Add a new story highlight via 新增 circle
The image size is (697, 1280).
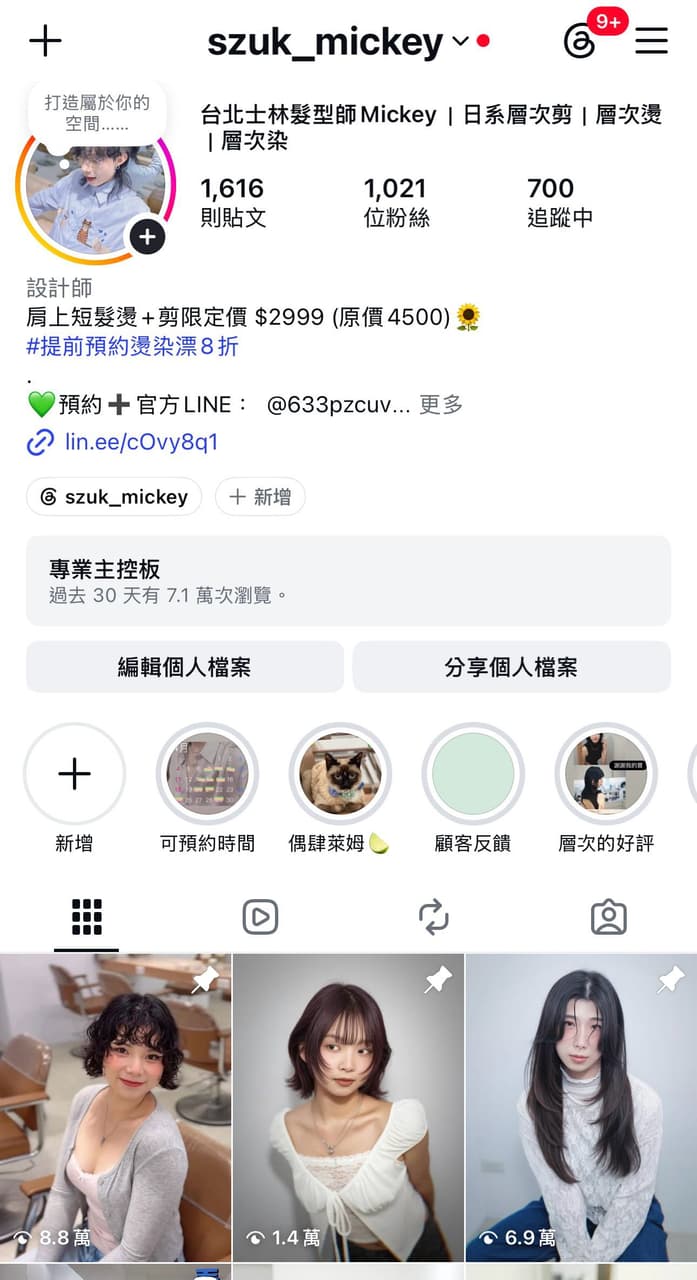pyautogui.click(x=74, y=774)
